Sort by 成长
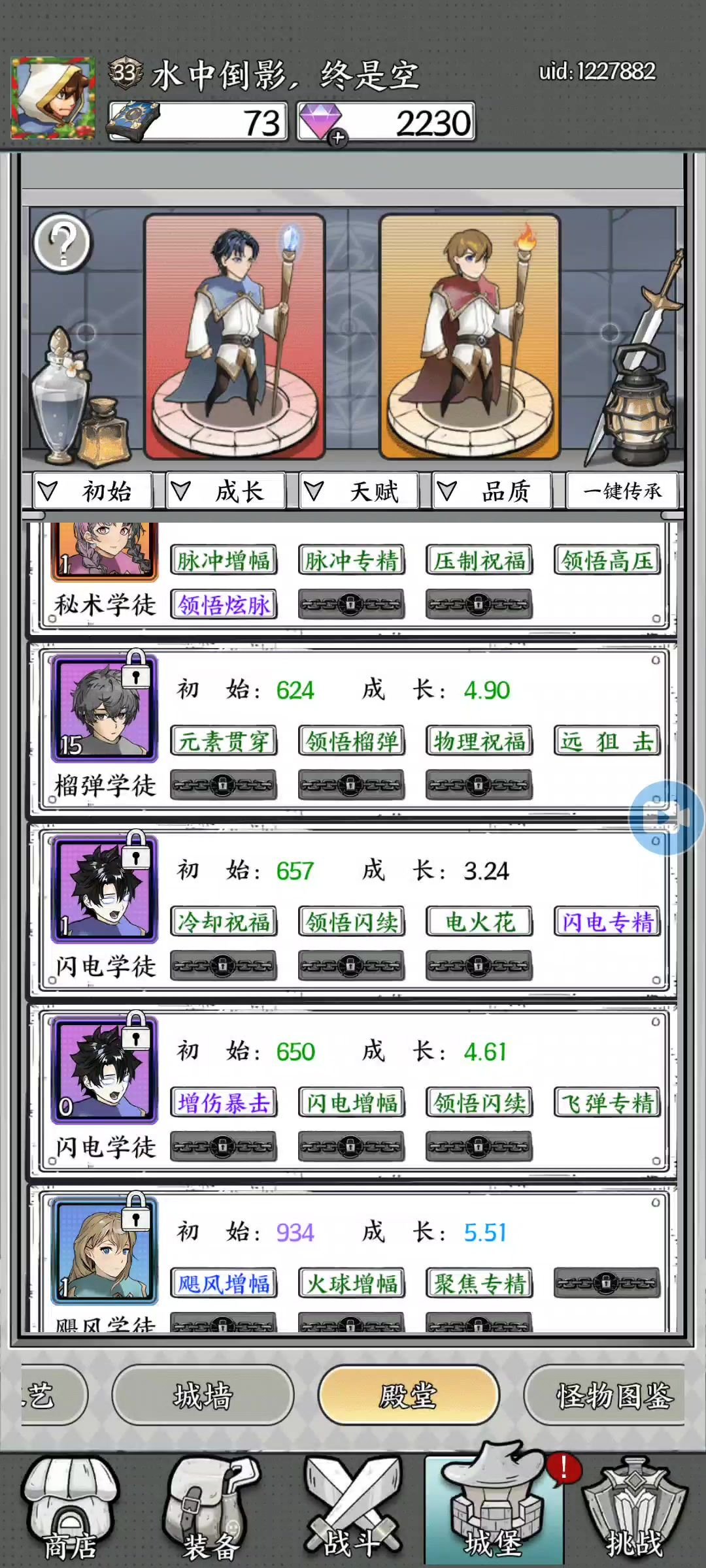The height and width of the screenshot is (1568, 706). (226, 491)
